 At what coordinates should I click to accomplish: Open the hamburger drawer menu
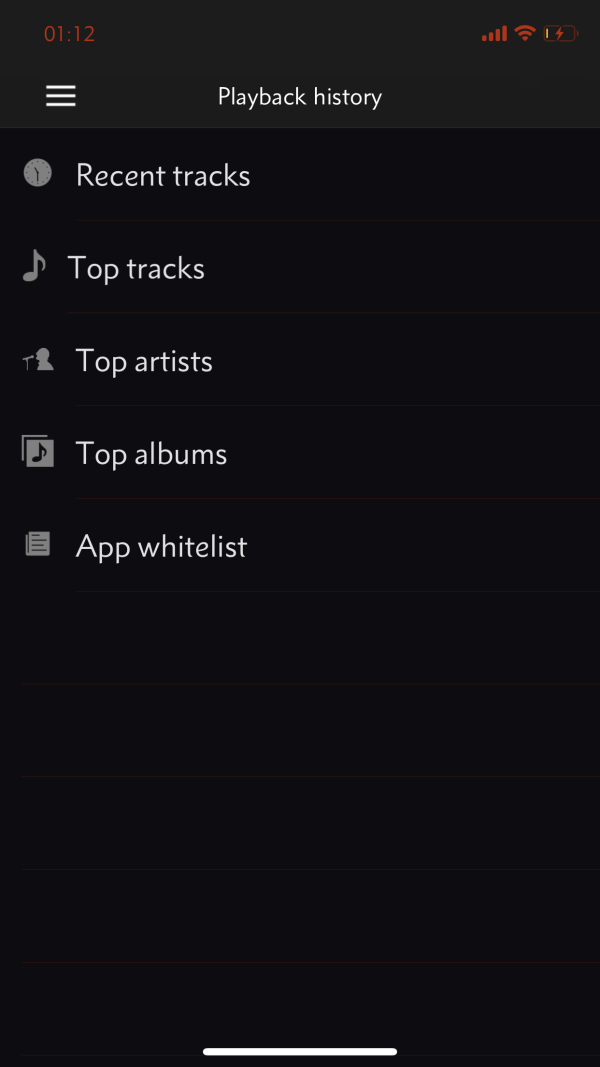tap(61, 96)
